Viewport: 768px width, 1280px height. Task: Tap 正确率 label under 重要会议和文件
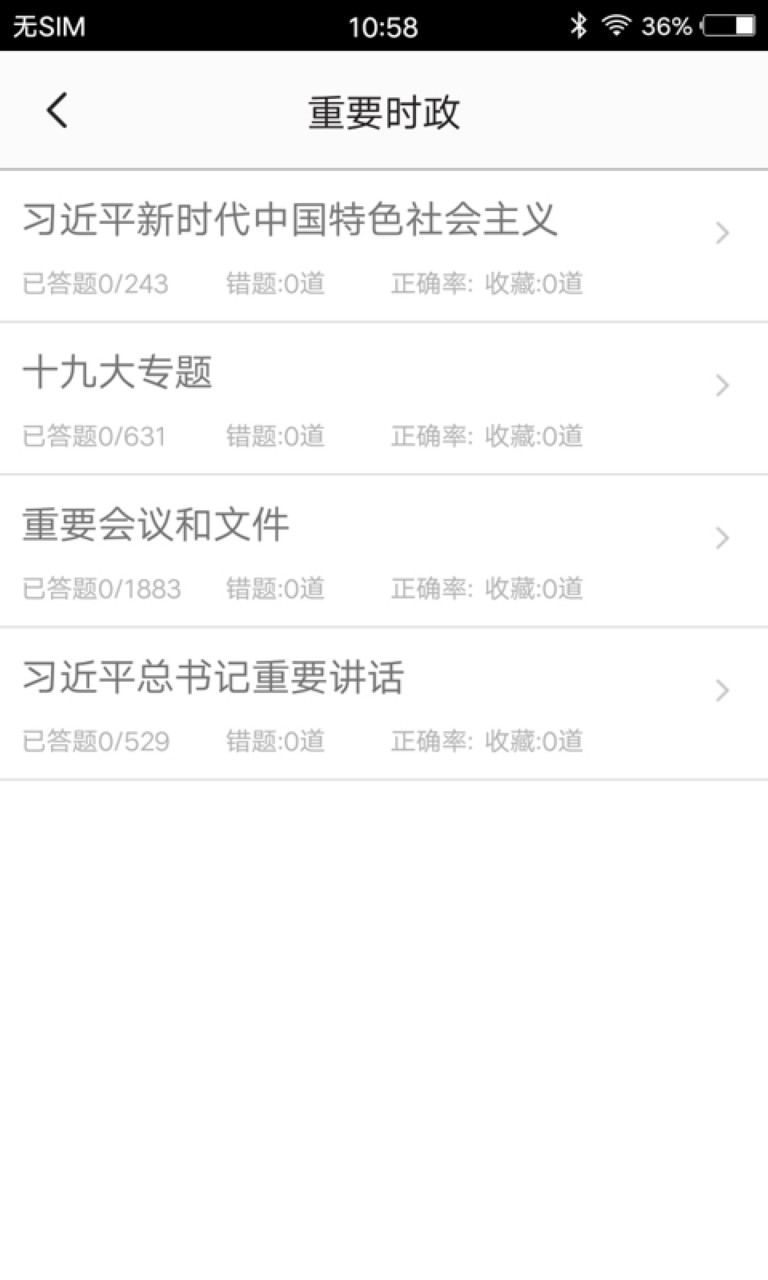429,589
